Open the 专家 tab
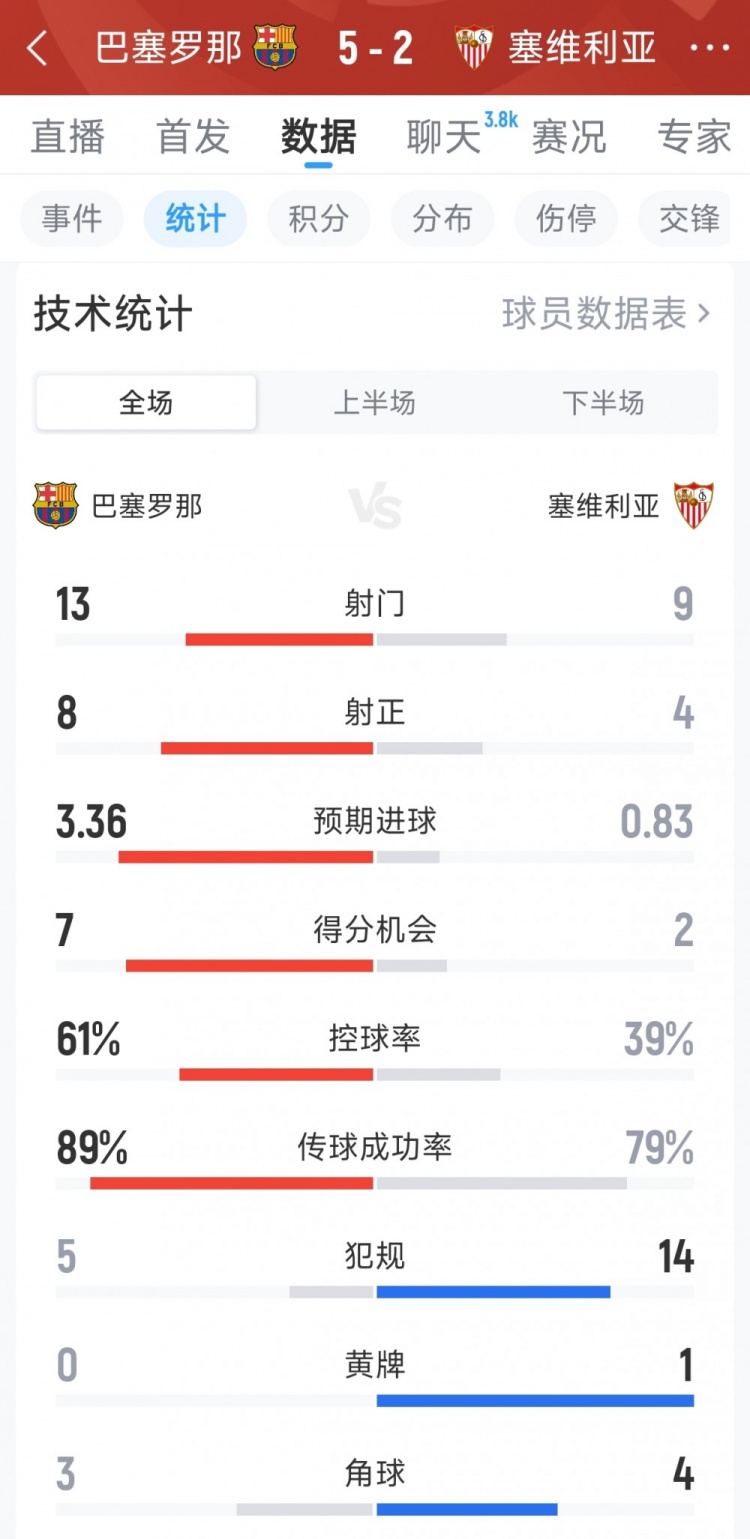This screenshot has height=1539, width=750. point(694,137)
